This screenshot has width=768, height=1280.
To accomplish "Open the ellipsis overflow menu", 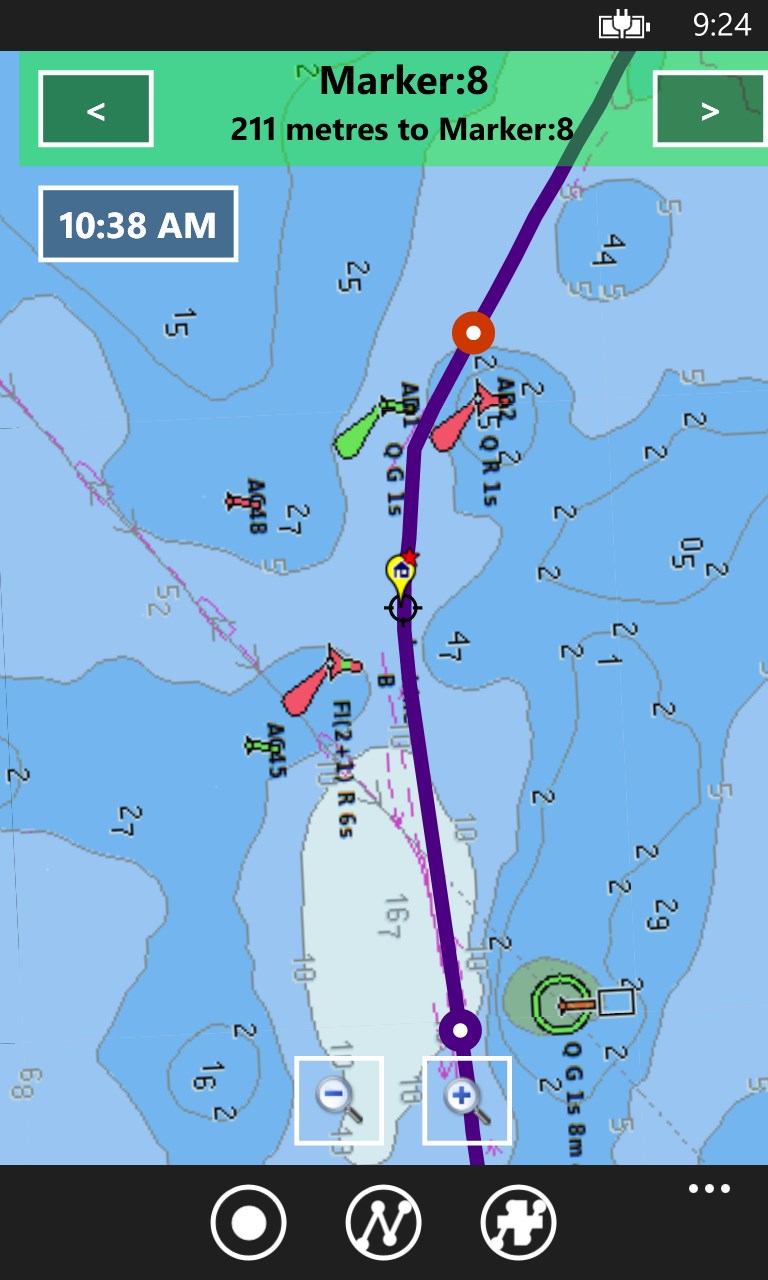I will (708, 1188).
